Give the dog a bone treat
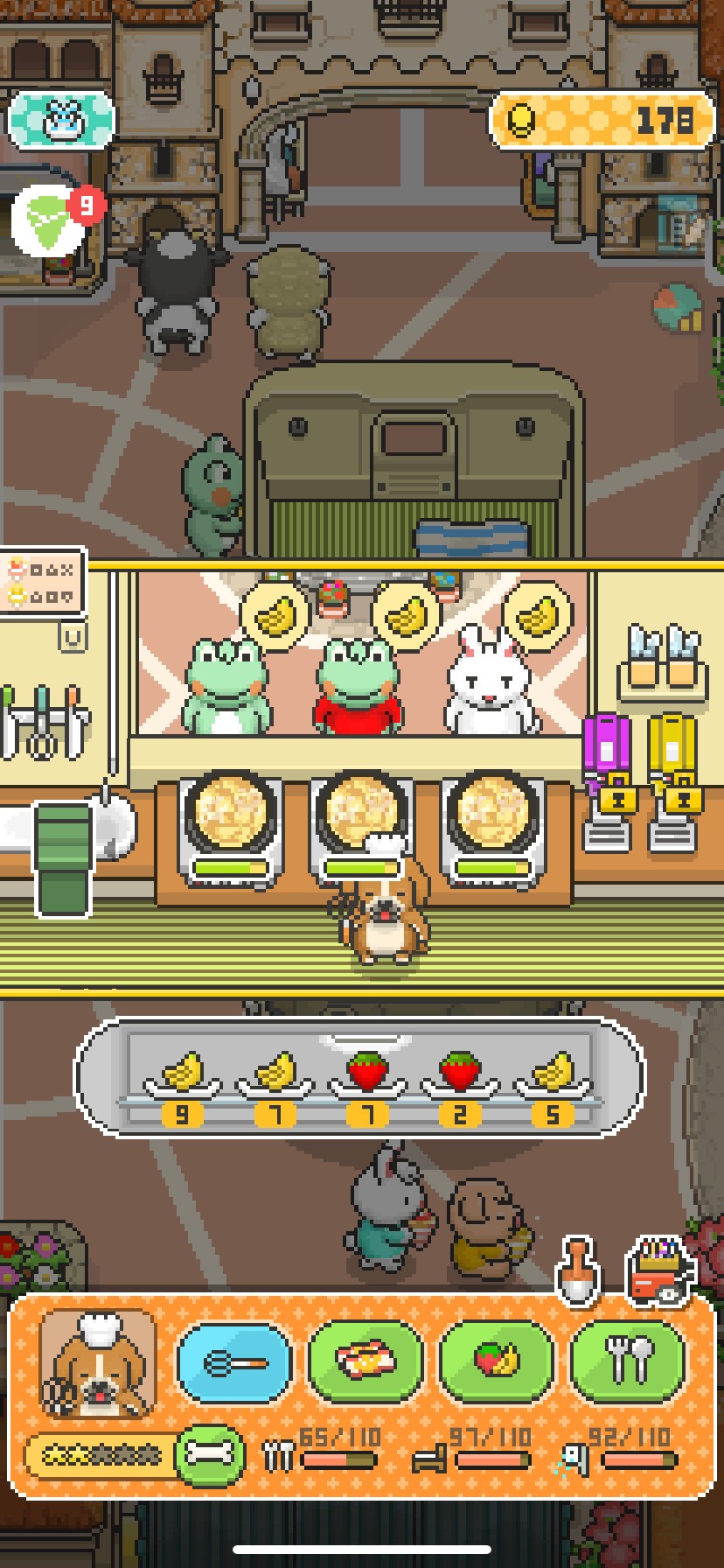The width and height of the screenshot is (724, 1568). pyautogui.click(x=210, y=1455)
